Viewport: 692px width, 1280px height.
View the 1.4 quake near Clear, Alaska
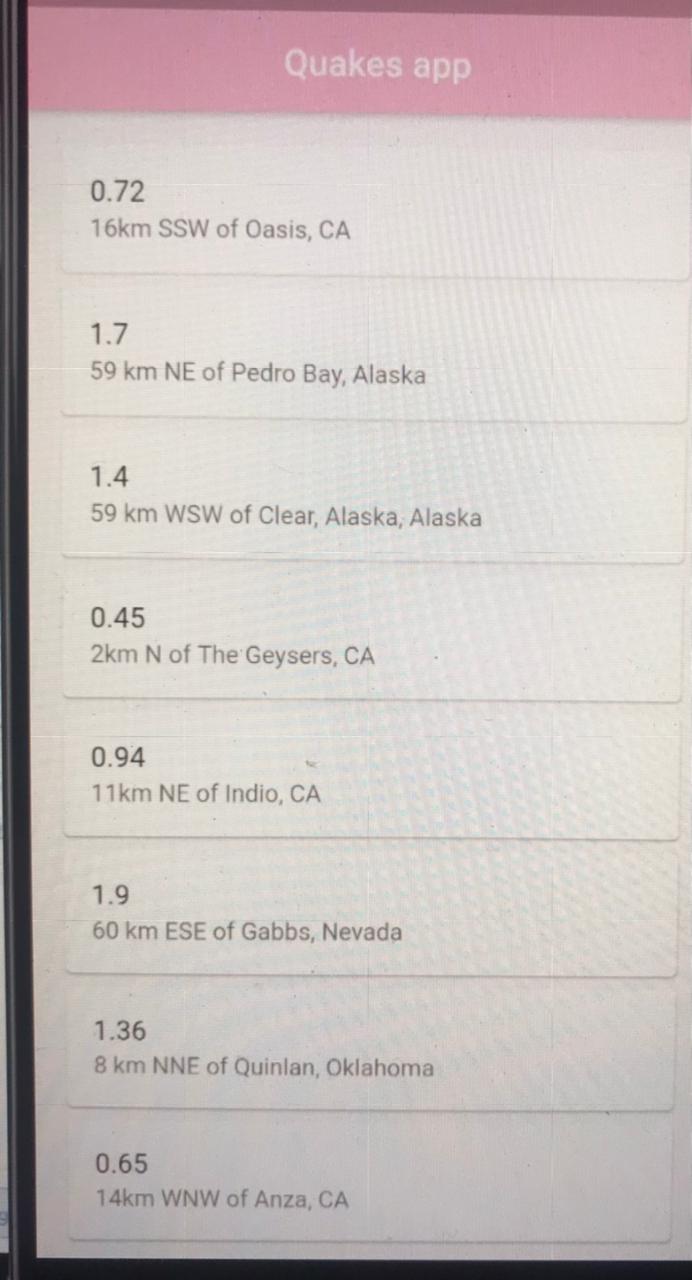point(375,496)
